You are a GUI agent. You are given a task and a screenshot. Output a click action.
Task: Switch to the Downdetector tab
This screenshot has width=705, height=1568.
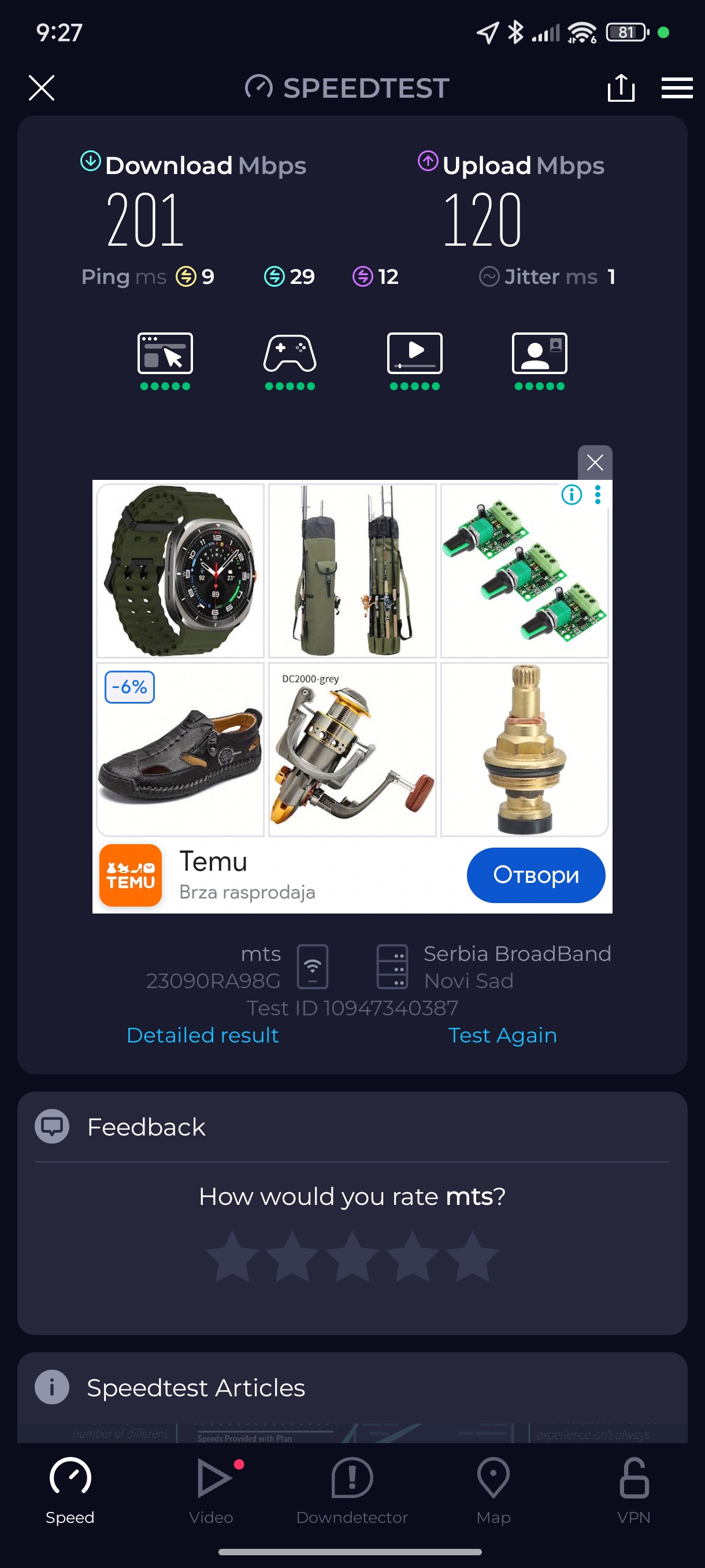tap(352, 1489)
